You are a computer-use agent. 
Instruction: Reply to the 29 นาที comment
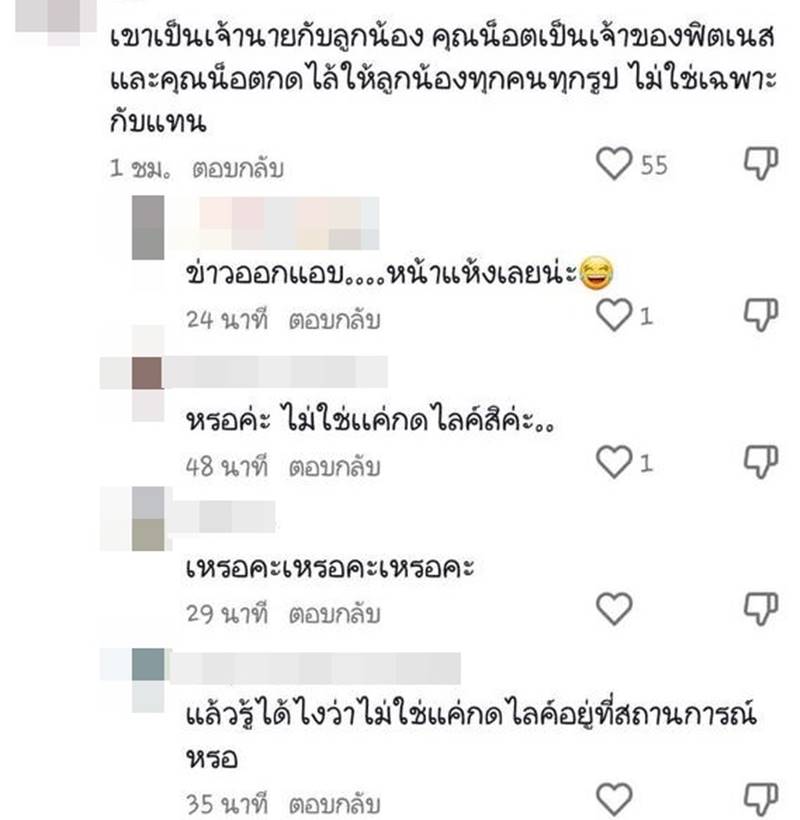tap(335, 613)
